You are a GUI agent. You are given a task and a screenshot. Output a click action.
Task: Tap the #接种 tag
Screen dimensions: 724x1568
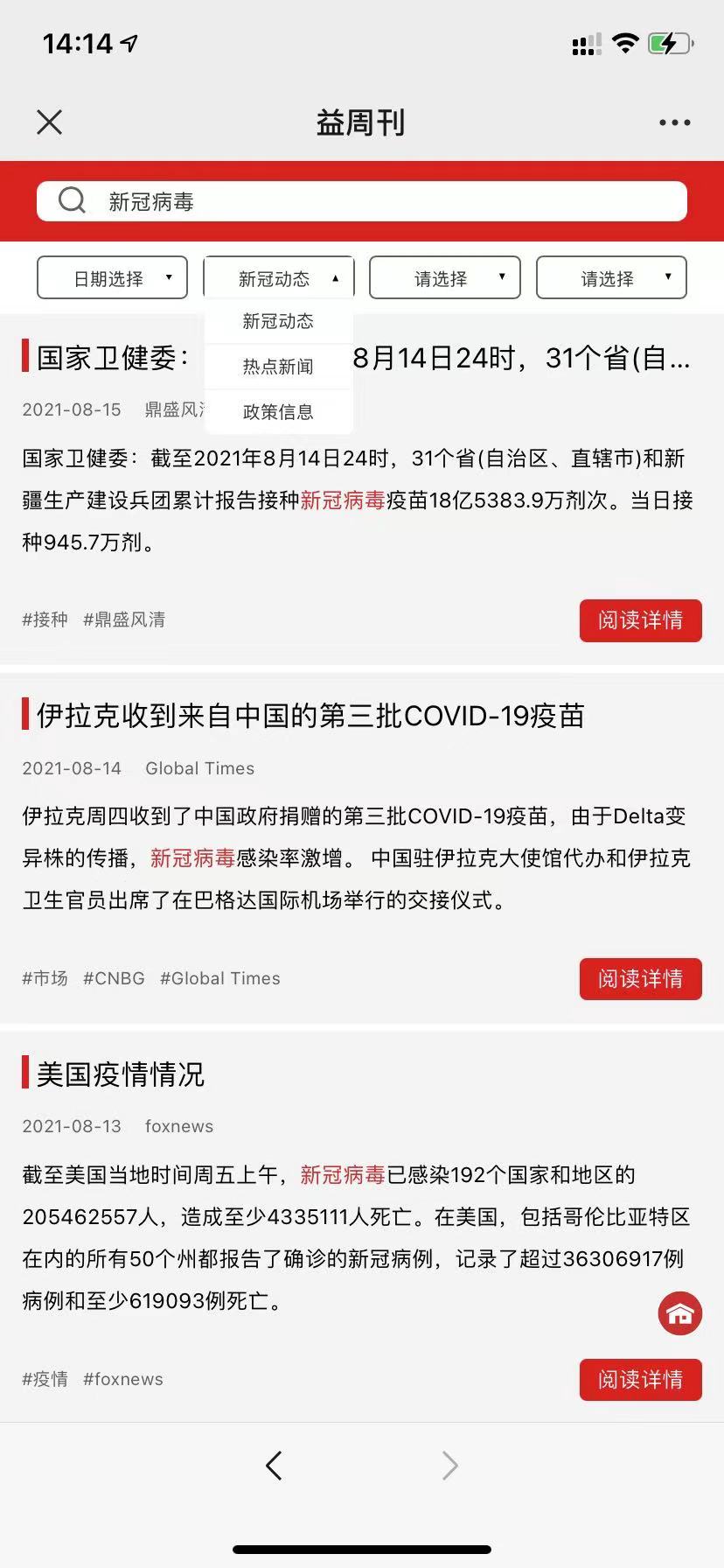point(45,619)
